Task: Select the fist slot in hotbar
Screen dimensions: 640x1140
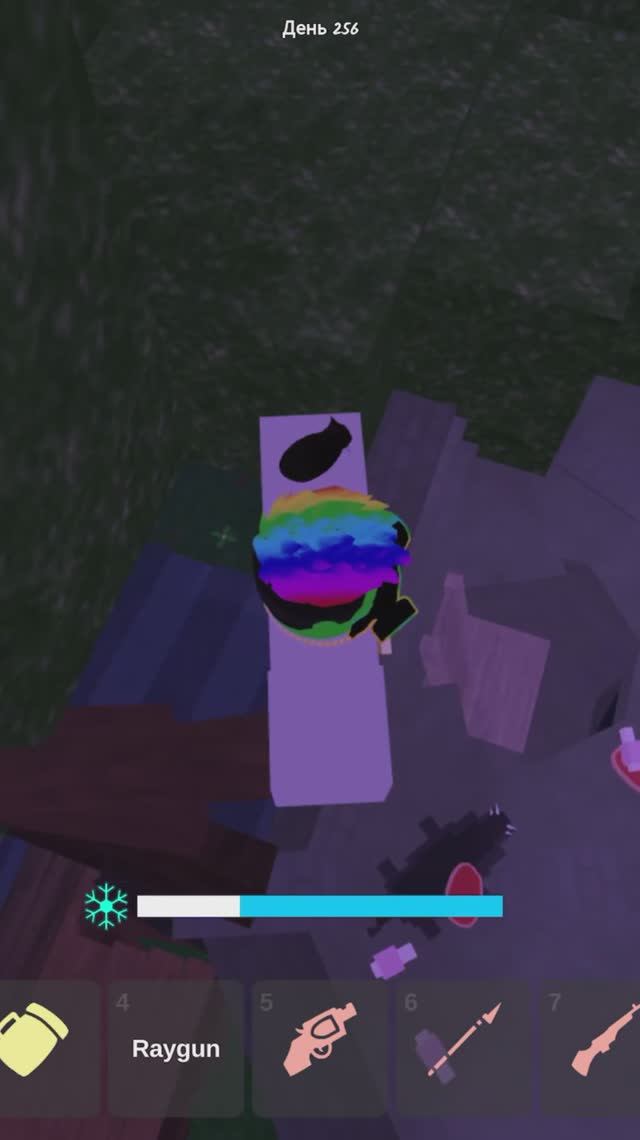Action: click(38, 1045)
